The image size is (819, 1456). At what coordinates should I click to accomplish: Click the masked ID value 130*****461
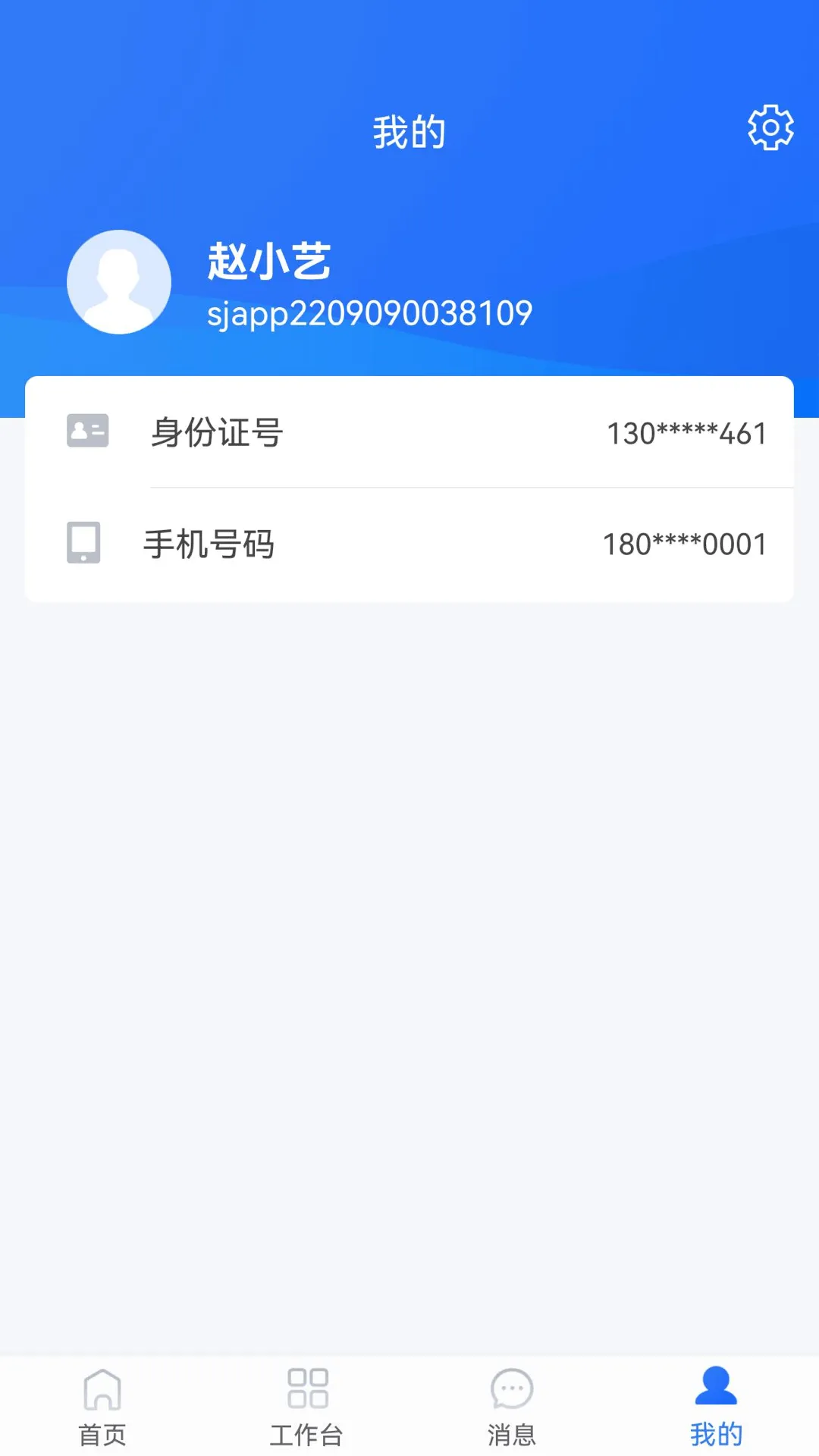(x=686, y=431)
